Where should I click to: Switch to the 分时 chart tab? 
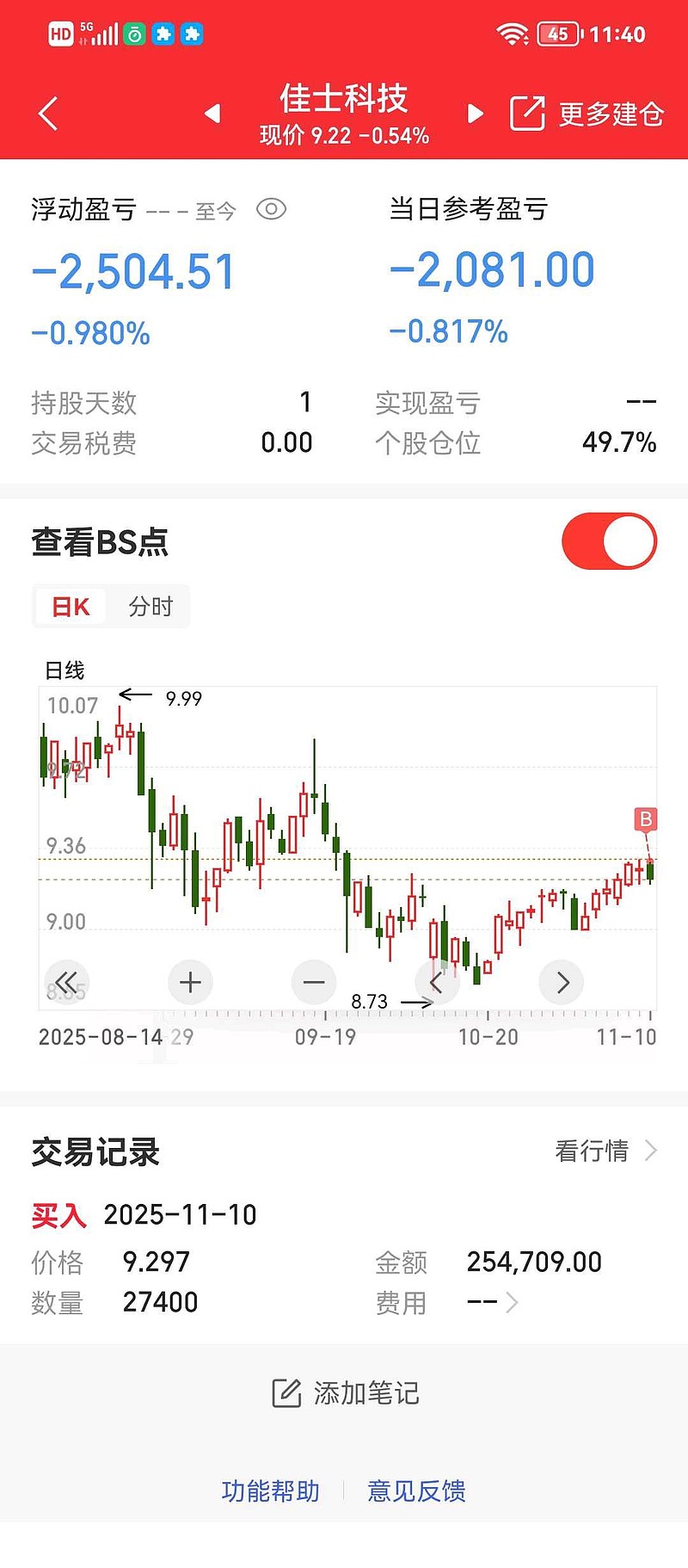[x=150, y=607]
